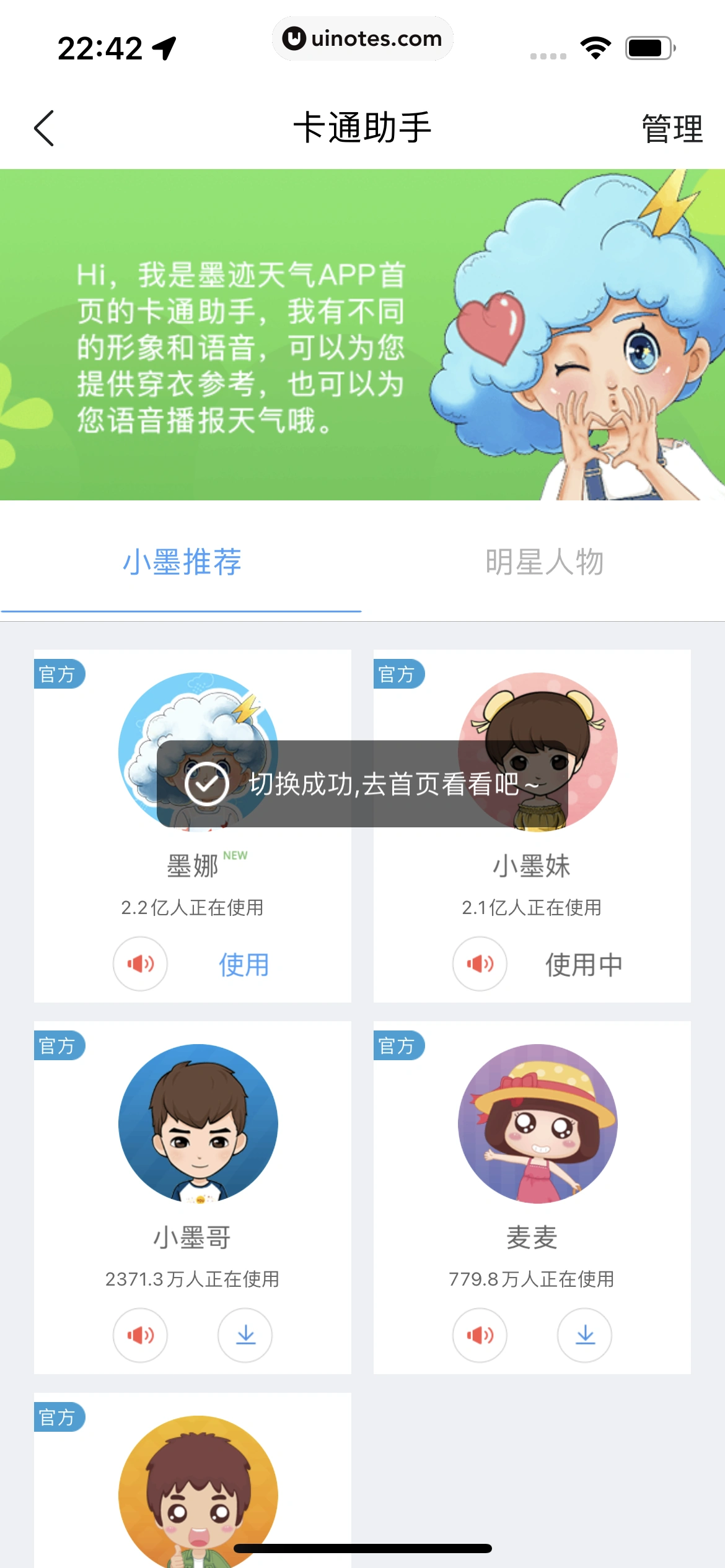
Task: Open 管理 in the top bar
Action: pyautogui.click(x=672, y=129)
